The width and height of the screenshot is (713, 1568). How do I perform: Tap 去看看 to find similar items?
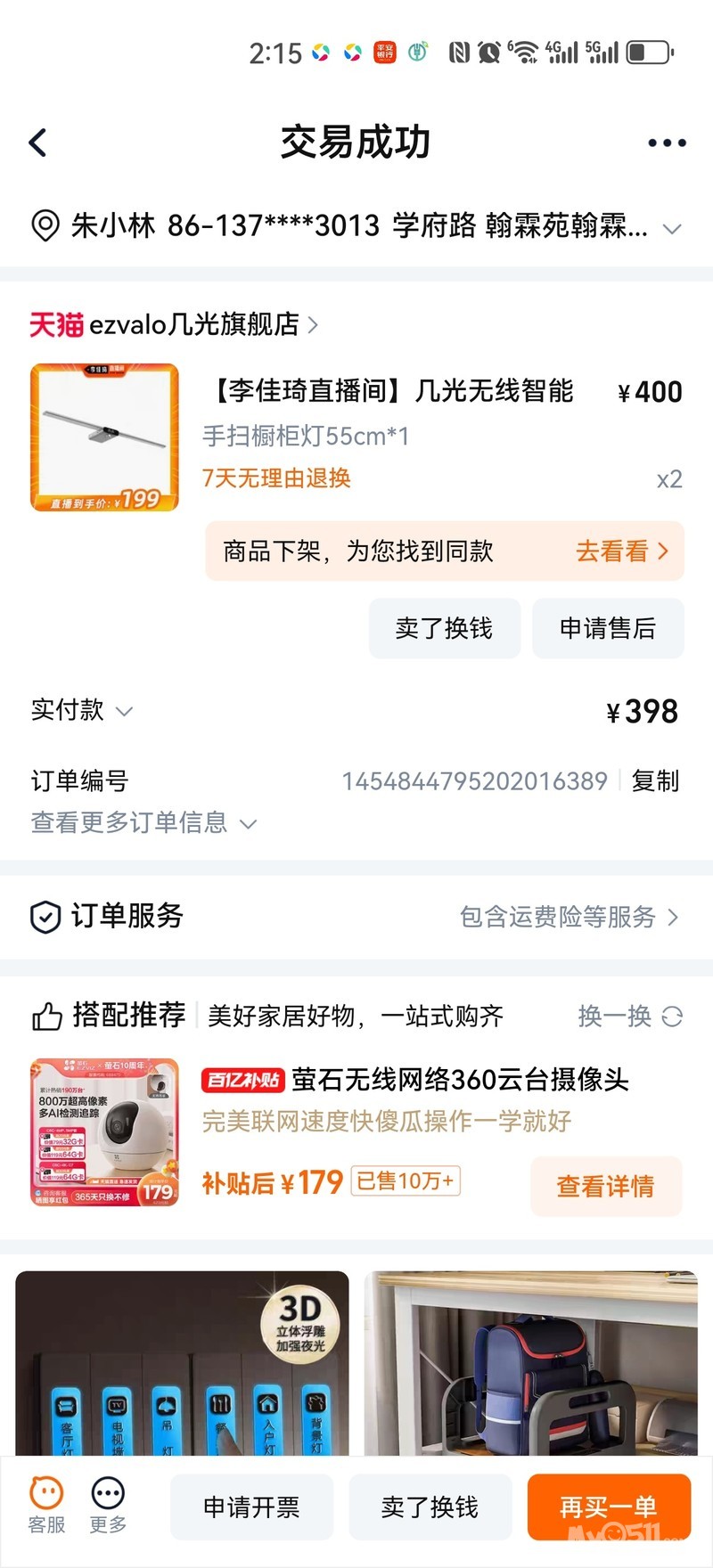(621, 551)
